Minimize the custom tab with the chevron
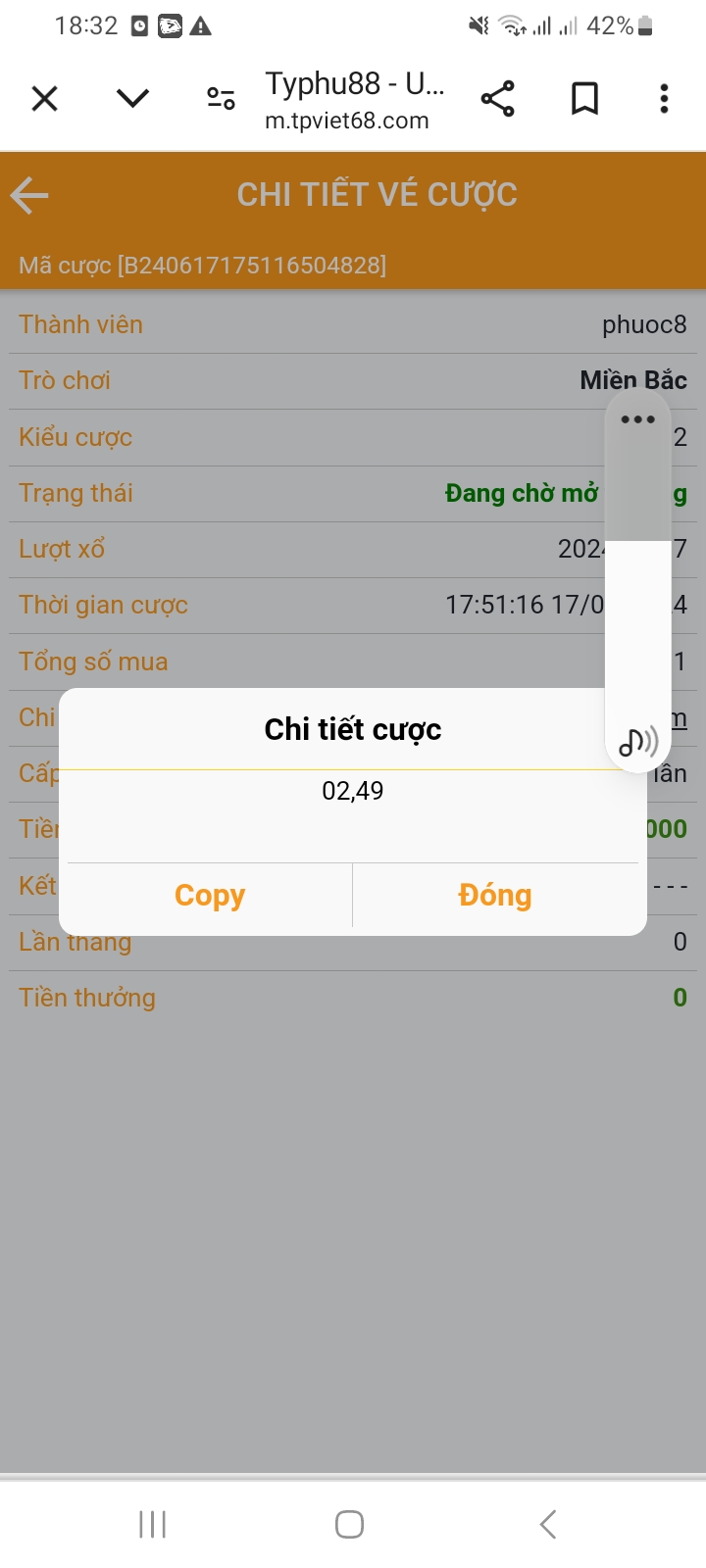This screenshot has height=1568, width=706. point(132,98)
